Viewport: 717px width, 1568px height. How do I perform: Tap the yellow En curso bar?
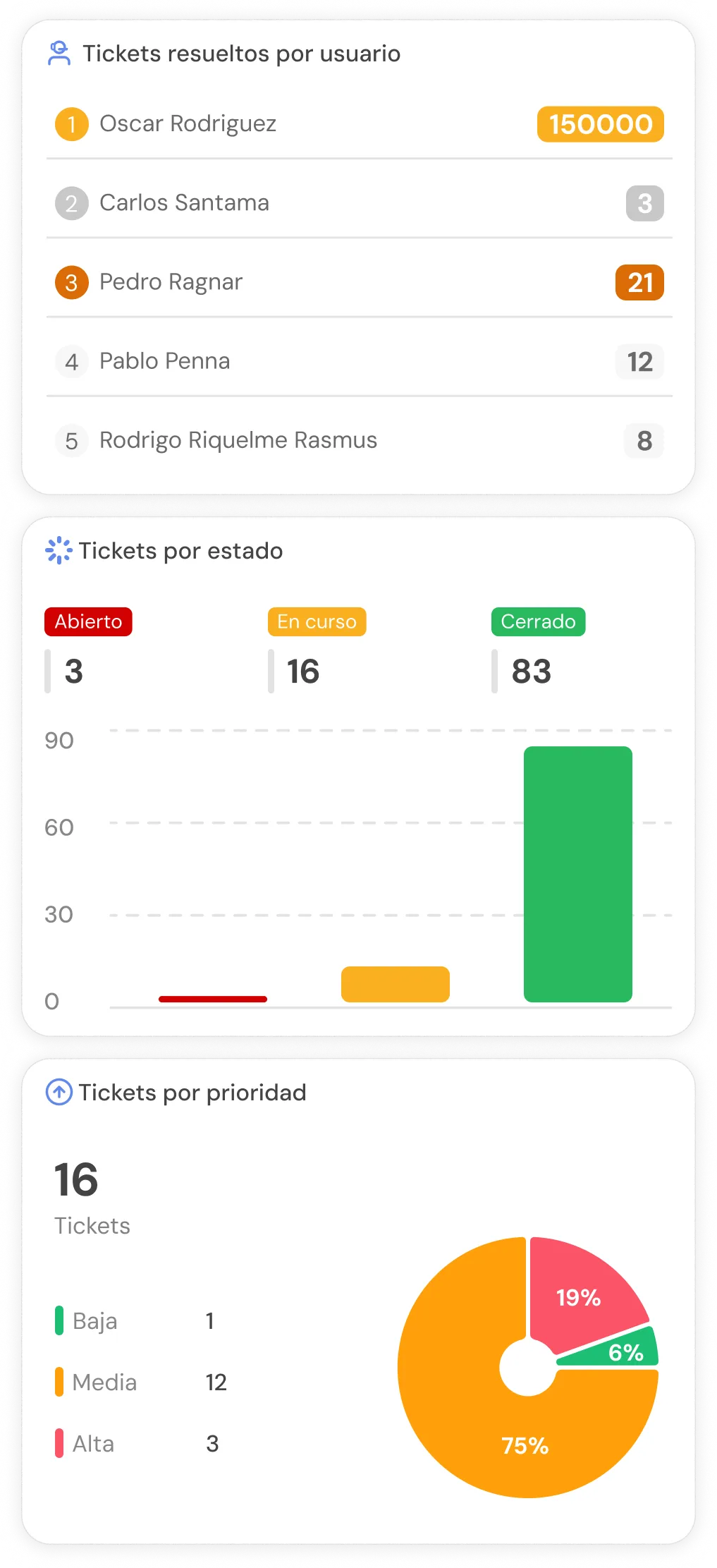(x=396, y=984)
